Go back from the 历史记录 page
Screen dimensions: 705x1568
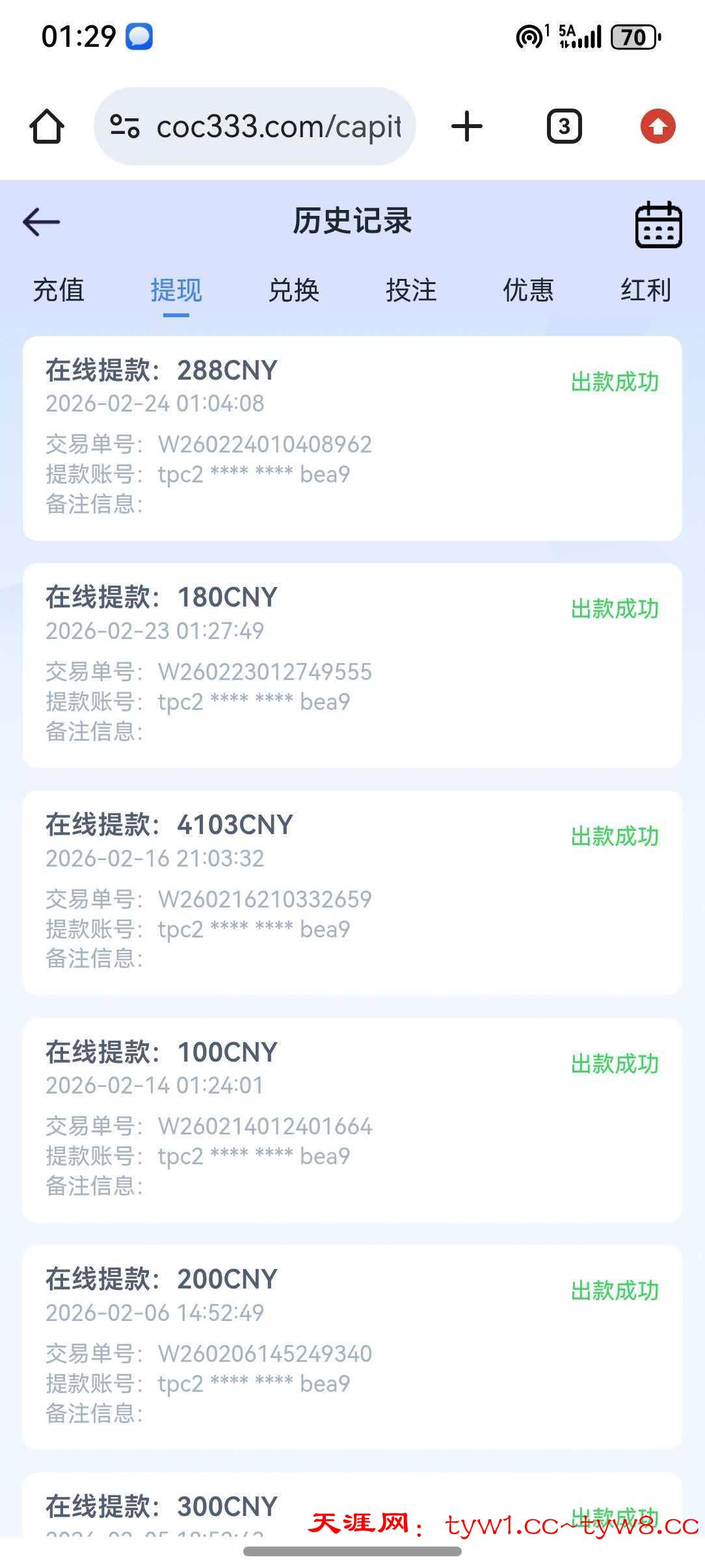point(42,222)
